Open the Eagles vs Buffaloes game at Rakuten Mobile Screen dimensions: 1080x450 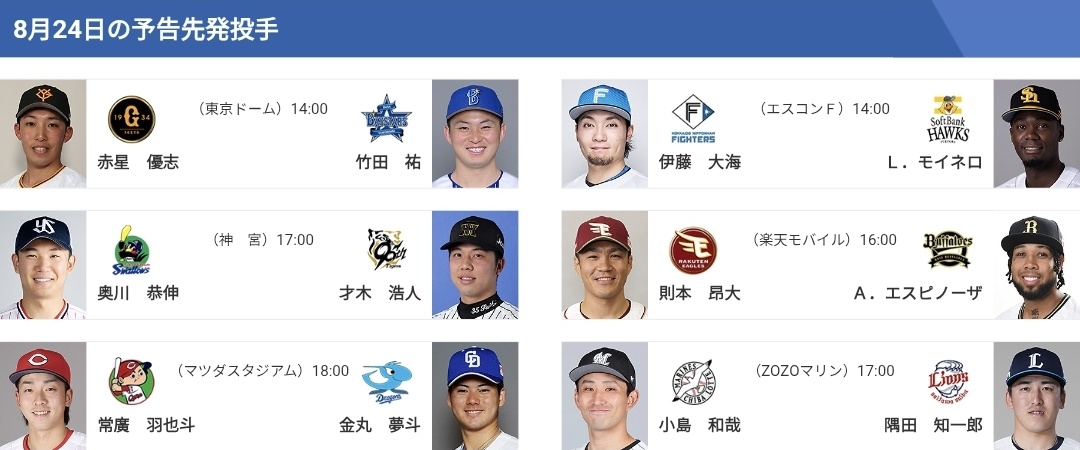(820, 265)
